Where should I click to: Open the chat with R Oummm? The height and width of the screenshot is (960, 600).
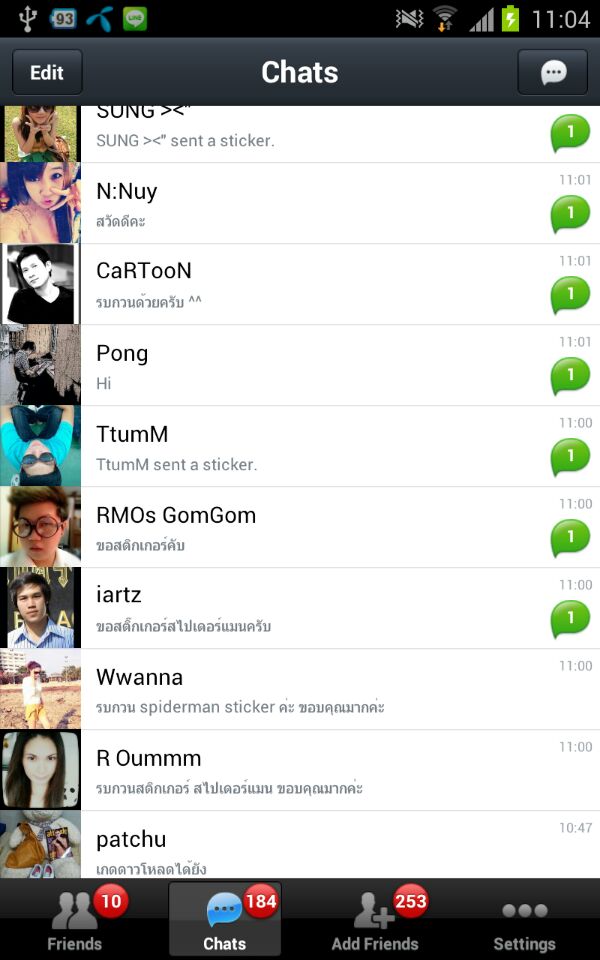click(x=300, y=770)
